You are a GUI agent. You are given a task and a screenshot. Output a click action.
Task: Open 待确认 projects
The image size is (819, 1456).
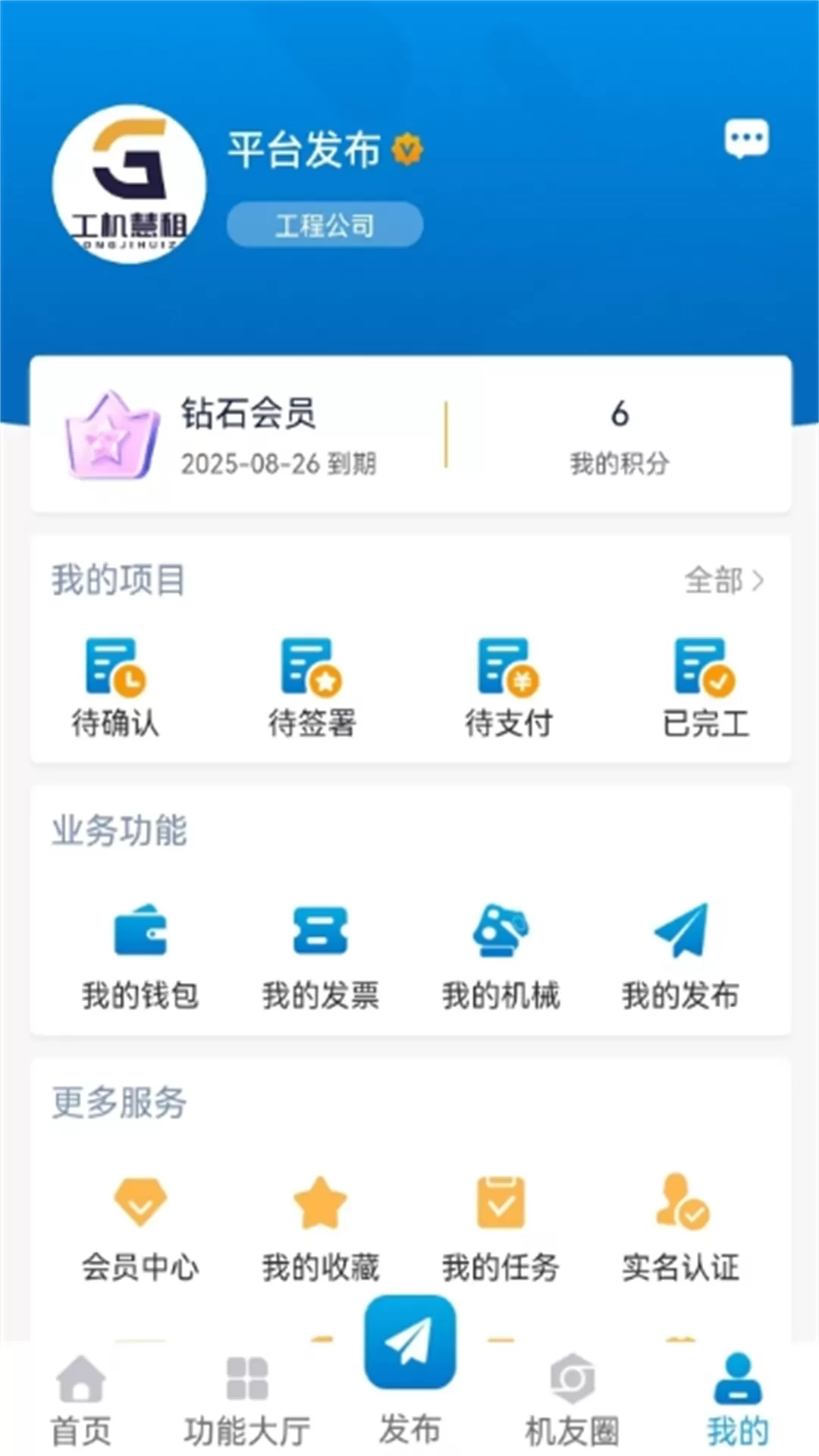click(x=115, y=688)
